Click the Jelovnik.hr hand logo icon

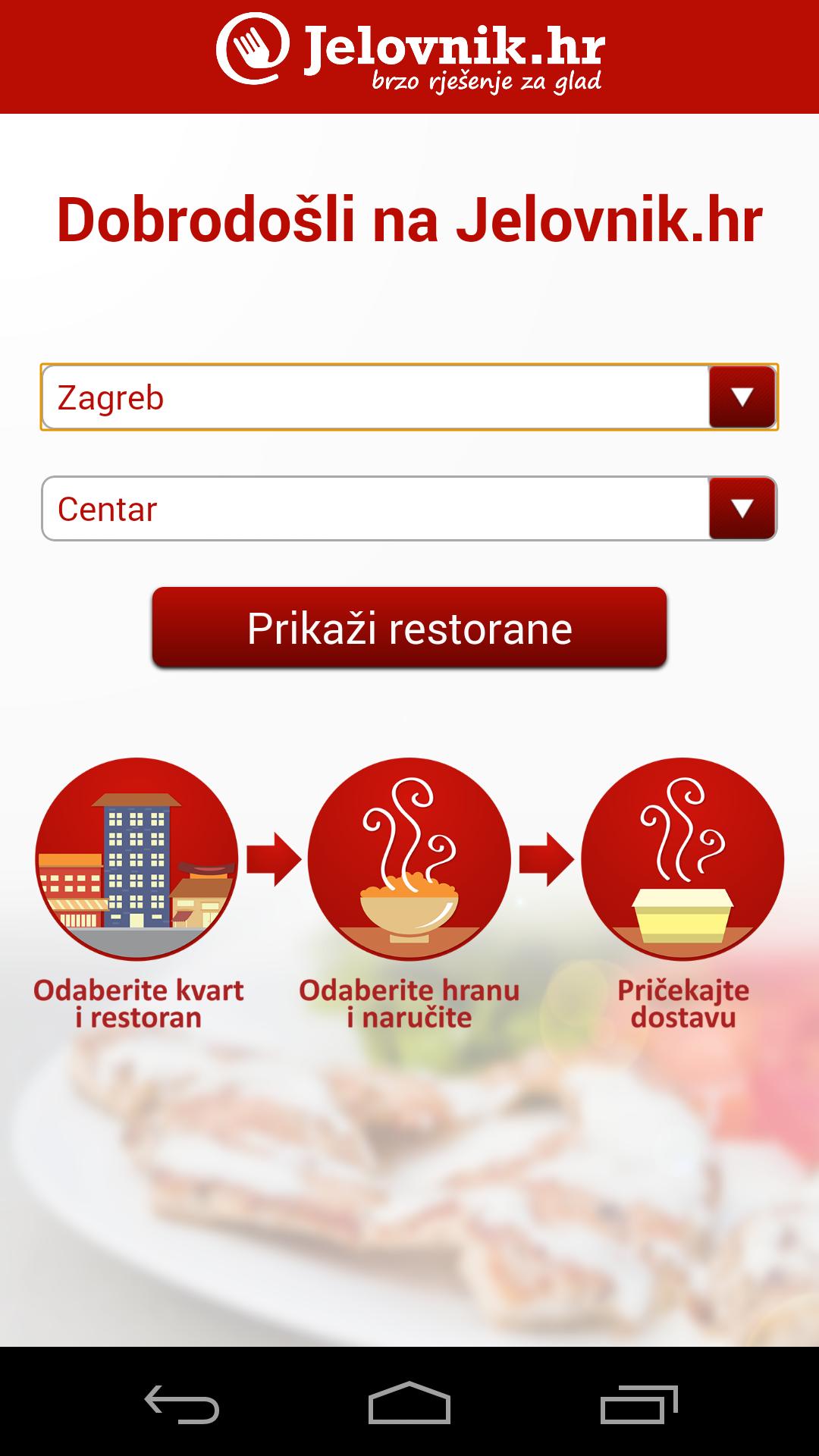pyautogui.click(x=254, y=49)
